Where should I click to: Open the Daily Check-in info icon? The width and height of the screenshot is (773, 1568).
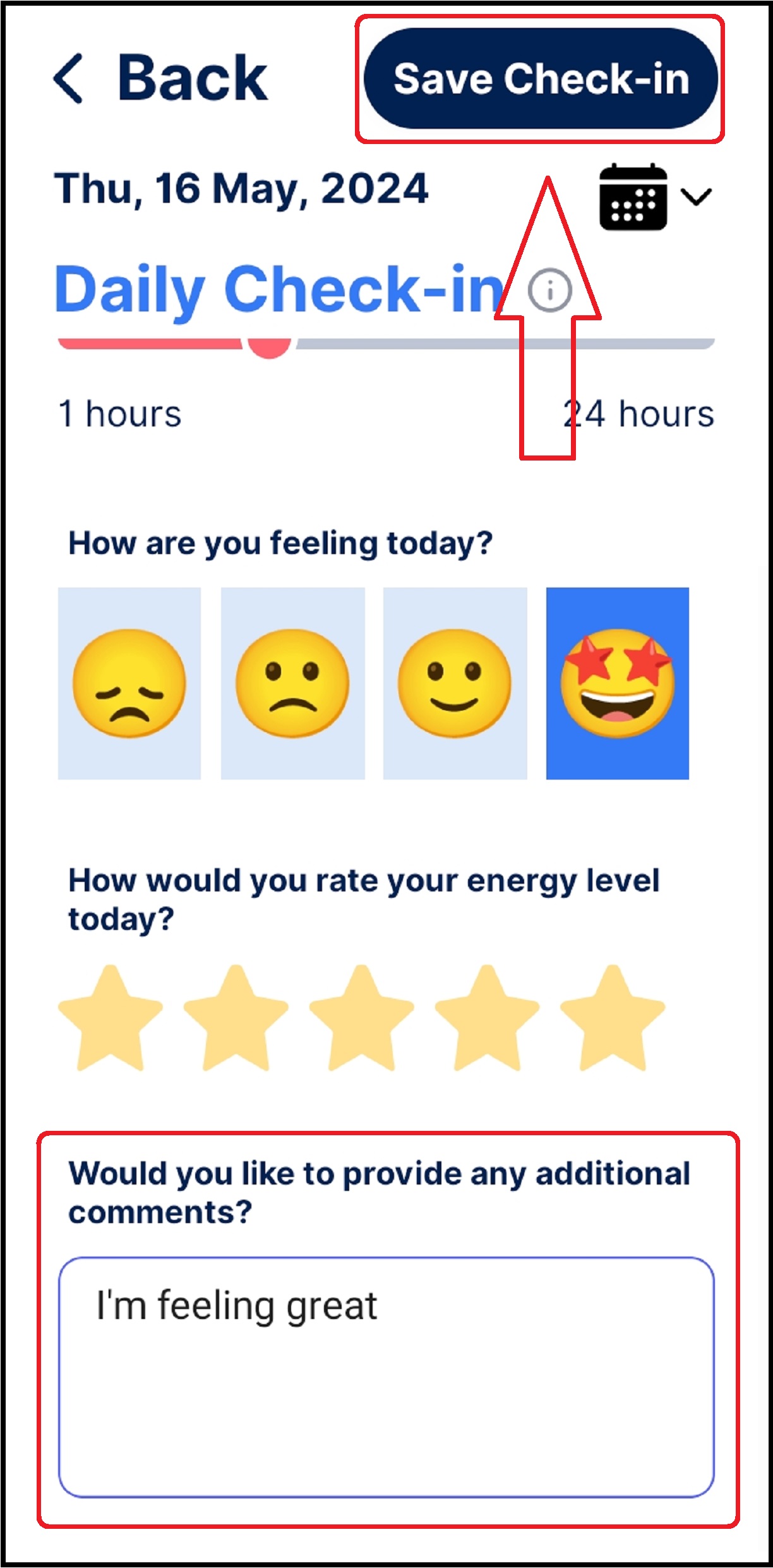pyautogui.click(x=550, y=290)
